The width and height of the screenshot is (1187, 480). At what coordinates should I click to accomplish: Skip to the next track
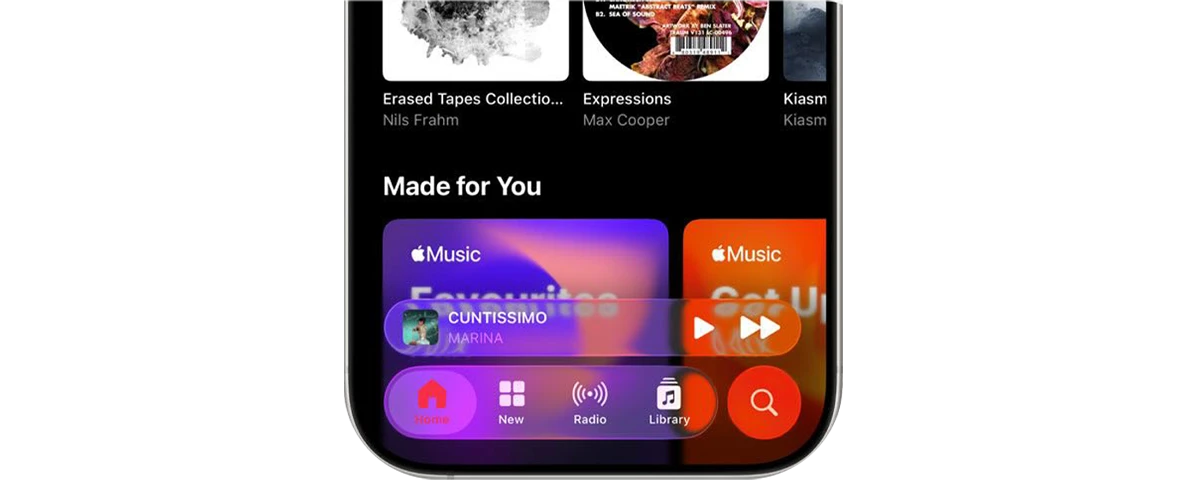pyautogui.click(x=759, y=327)
